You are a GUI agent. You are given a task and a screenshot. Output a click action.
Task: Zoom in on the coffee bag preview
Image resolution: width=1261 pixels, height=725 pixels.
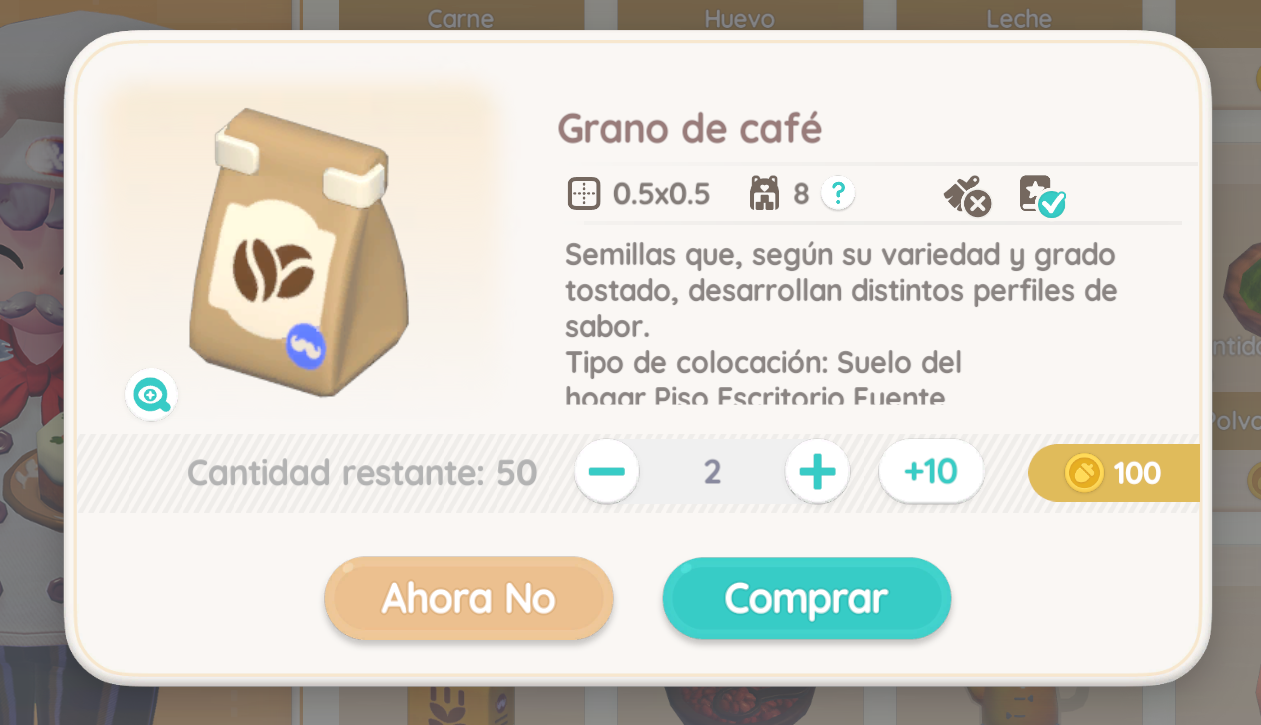pyautogui.click(x=151, y=396)
